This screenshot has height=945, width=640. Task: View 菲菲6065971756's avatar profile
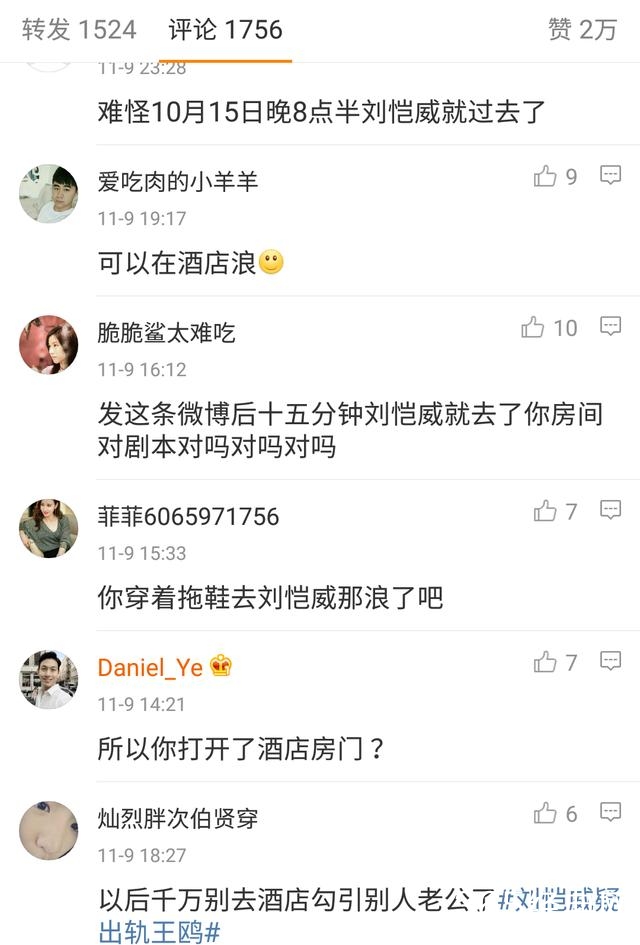[49, 529]
